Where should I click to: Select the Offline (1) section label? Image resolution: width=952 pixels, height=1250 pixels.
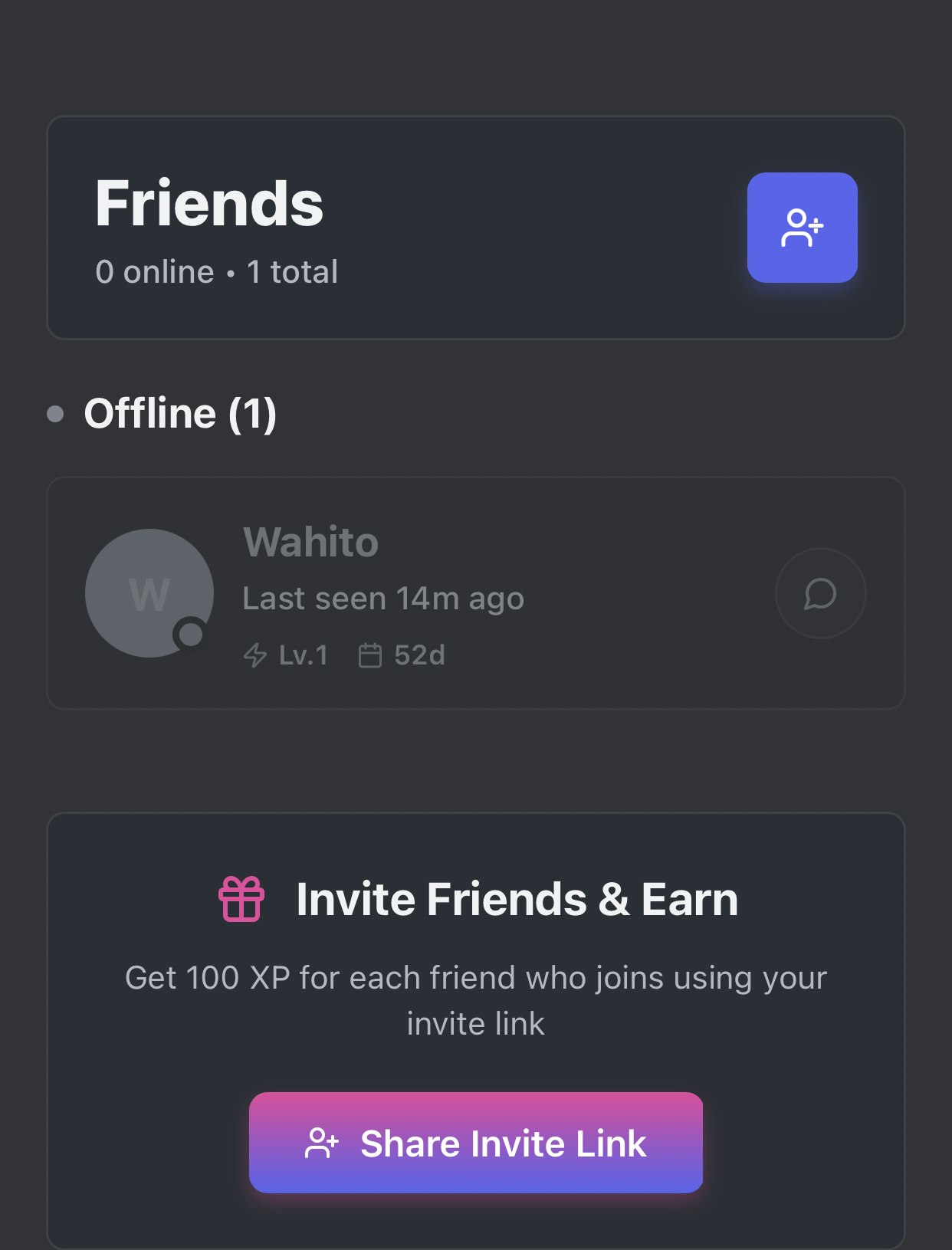click(x=181, y=414)
